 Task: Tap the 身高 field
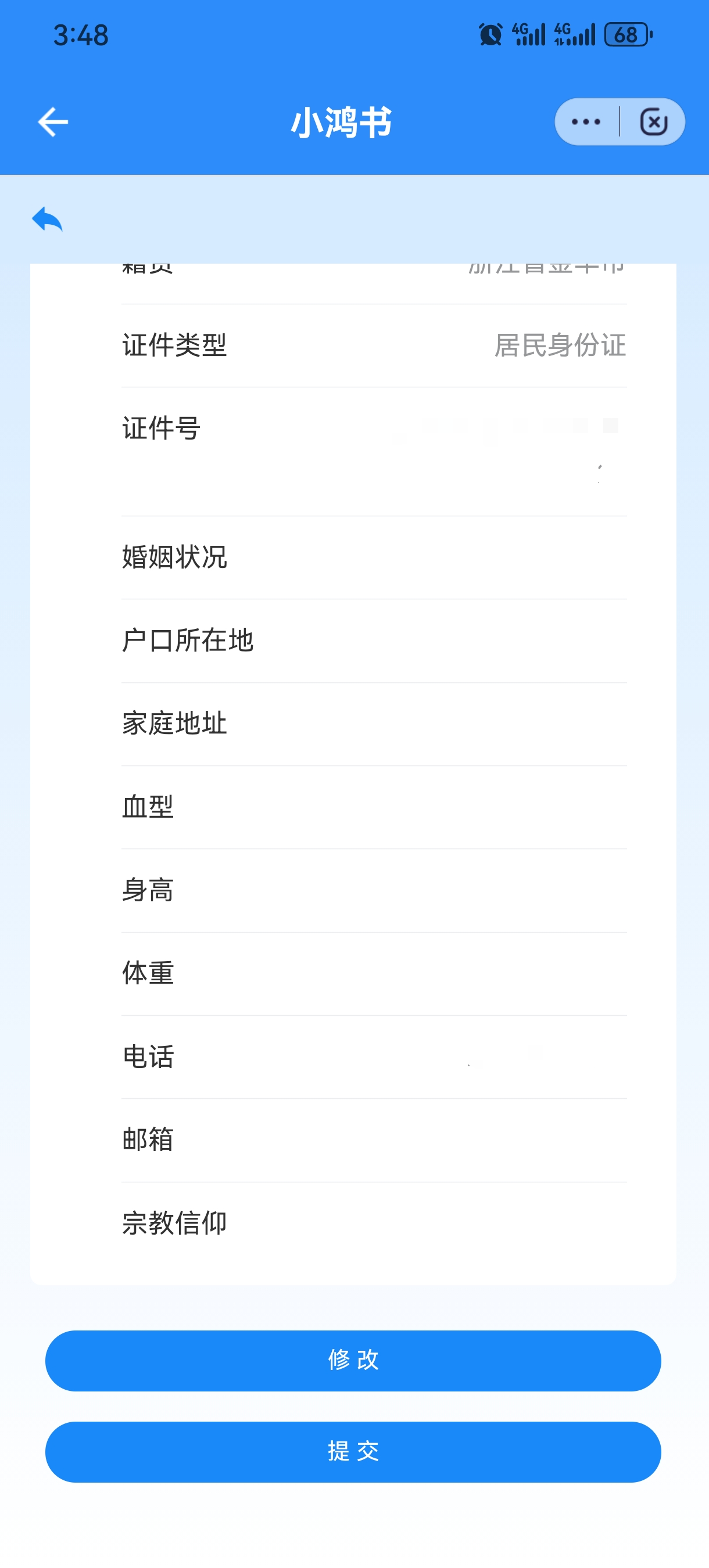point(374,890)
